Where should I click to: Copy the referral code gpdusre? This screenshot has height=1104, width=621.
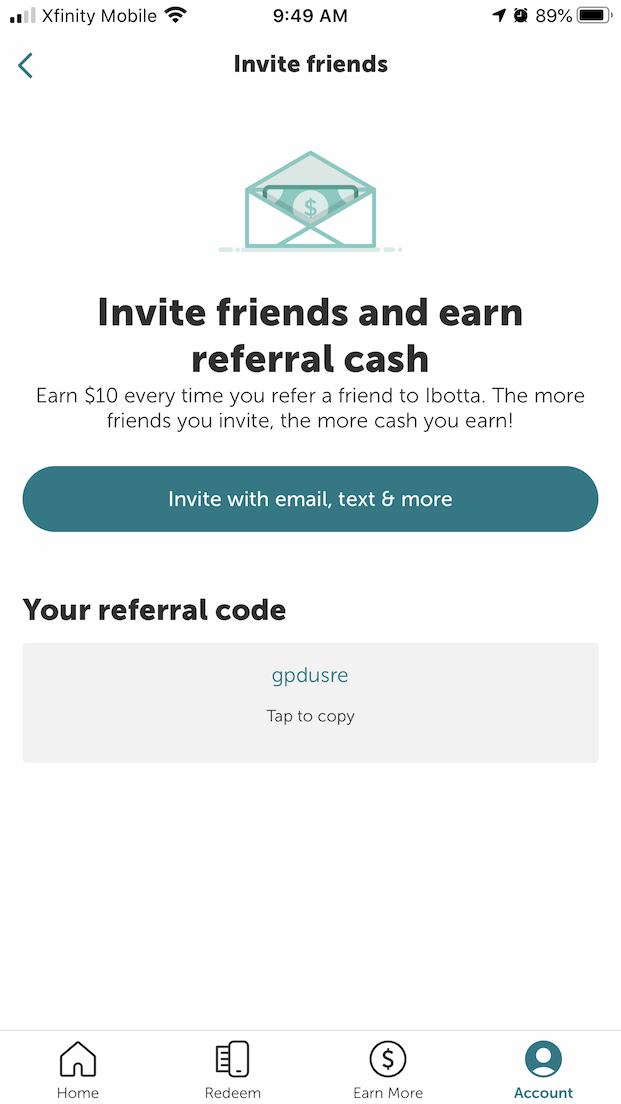[310, 703]
